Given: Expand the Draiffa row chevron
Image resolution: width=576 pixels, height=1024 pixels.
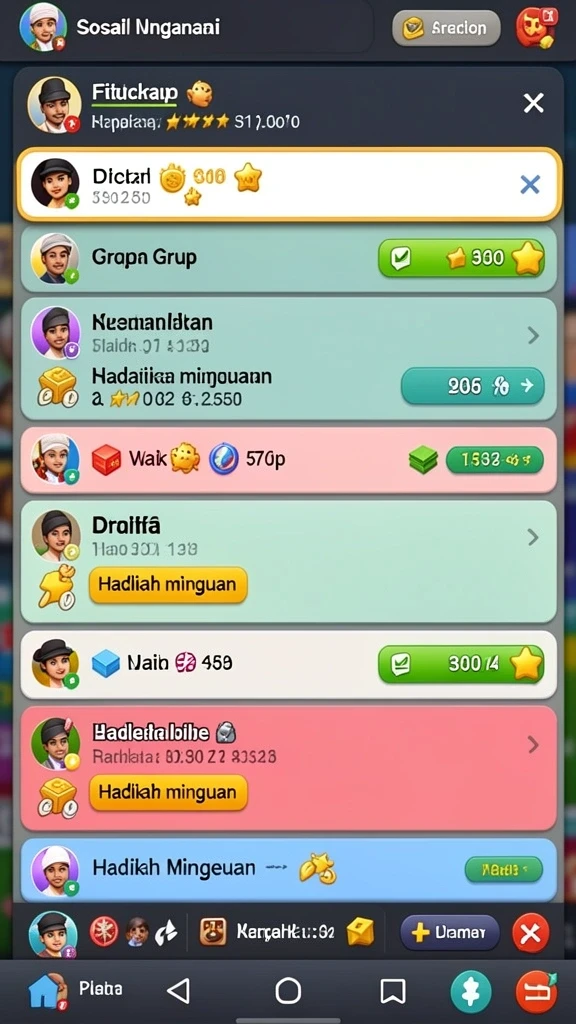Looking at the screenshot, I should pos(533,537).
